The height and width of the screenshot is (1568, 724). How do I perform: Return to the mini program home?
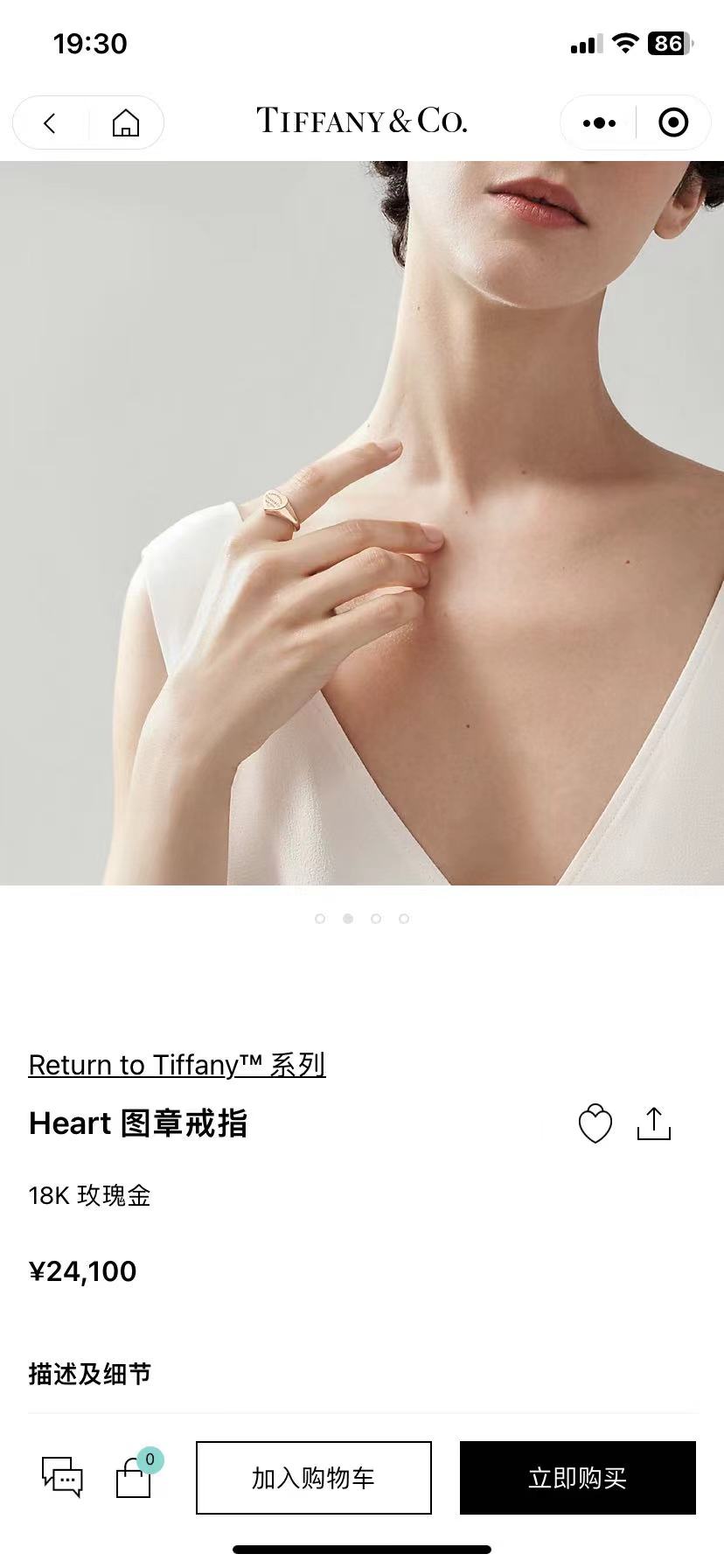click(x=126, y=123)
